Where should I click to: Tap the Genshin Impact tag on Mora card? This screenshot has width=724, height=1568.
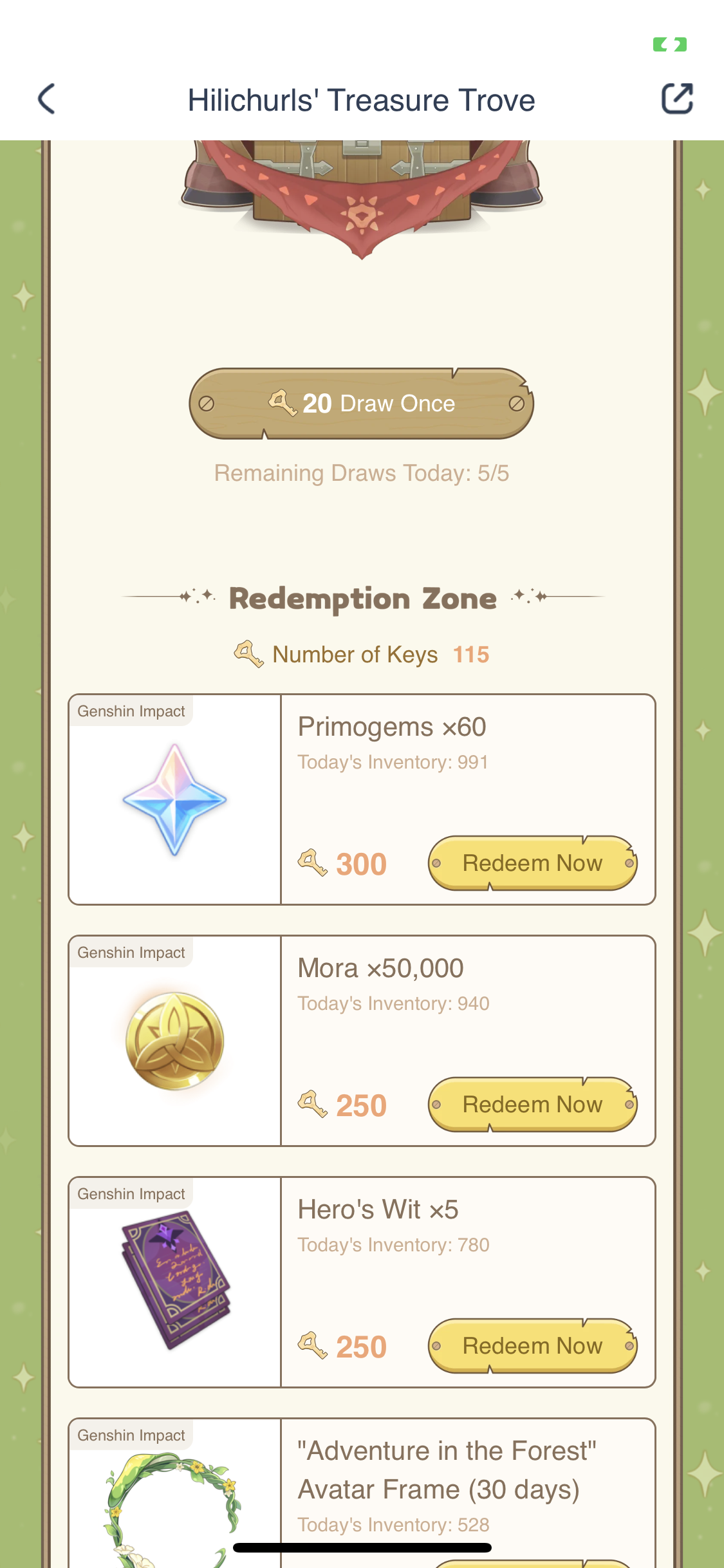pos(131,952)
